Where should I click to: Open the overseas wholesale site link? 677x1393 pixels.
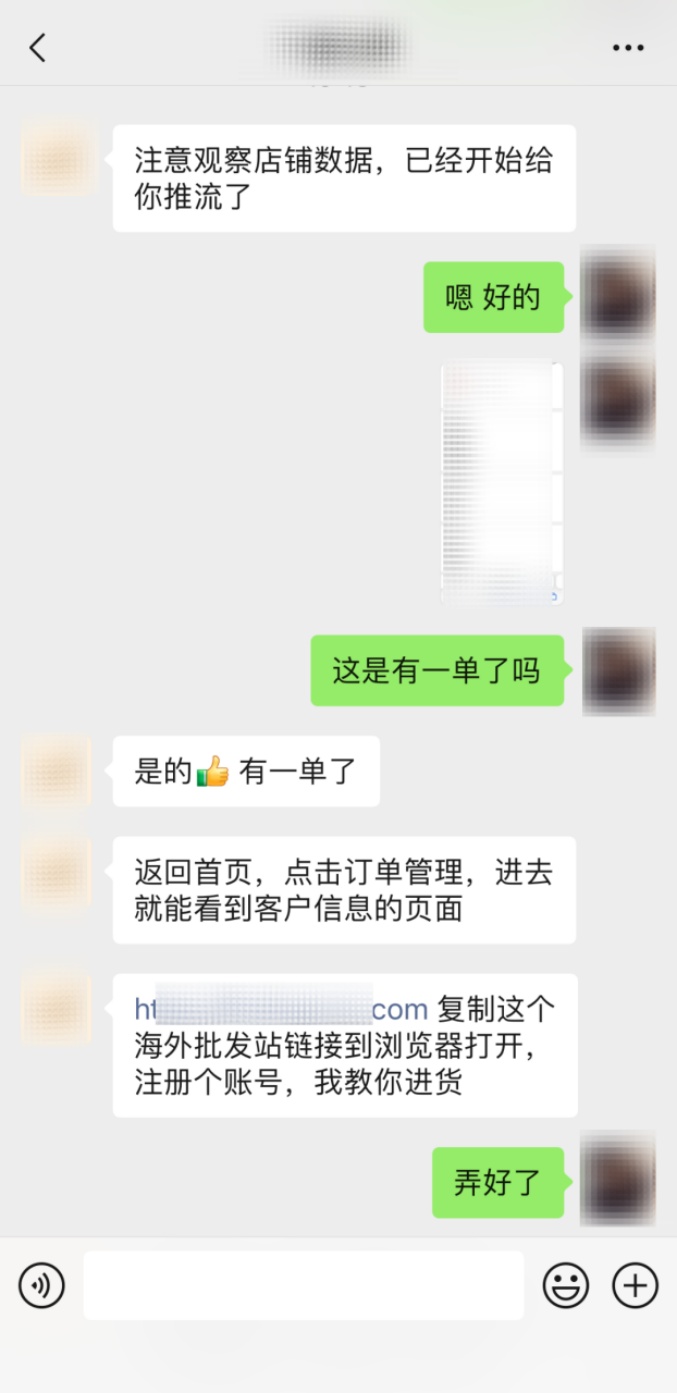click(x=281, y=1009)
